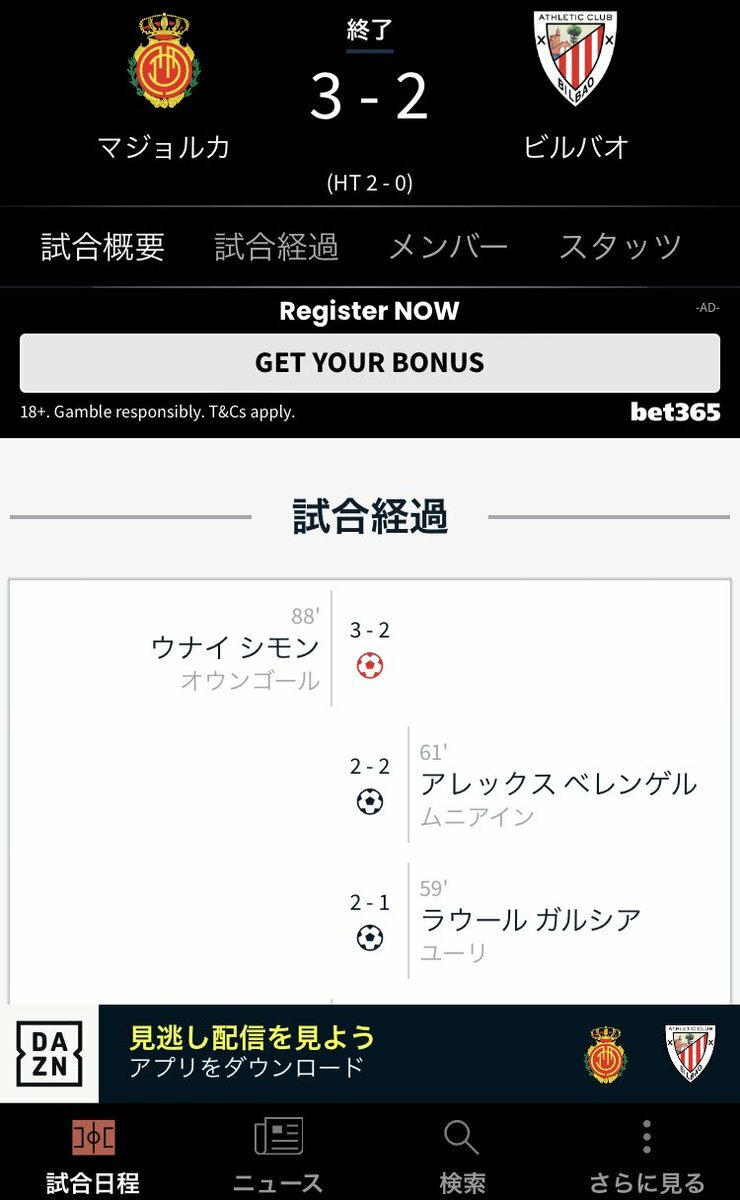Go to 試合日程 in bottom navigation

(x=92, y=1156)
